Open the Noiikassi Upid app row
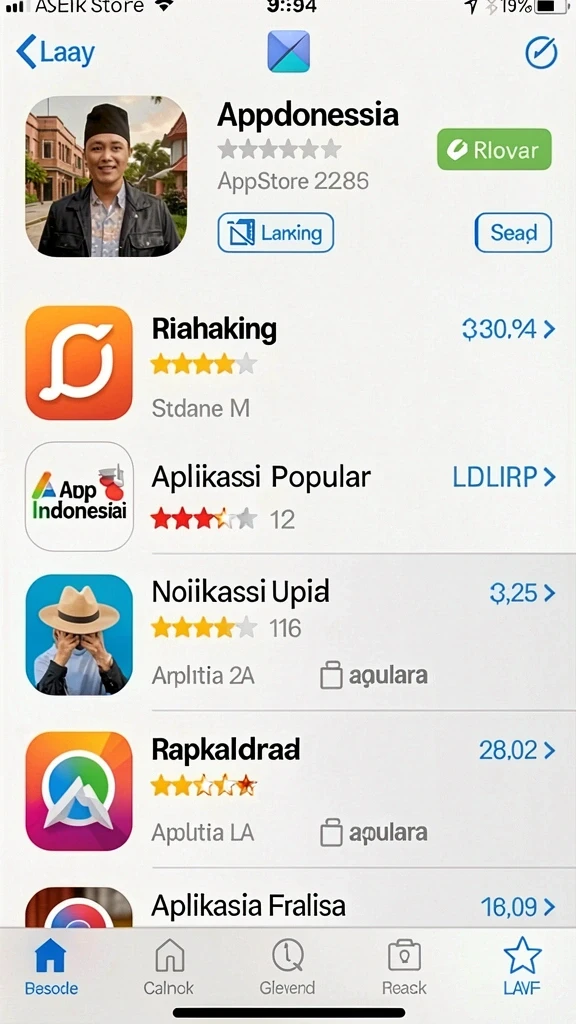 coord(288,632)
